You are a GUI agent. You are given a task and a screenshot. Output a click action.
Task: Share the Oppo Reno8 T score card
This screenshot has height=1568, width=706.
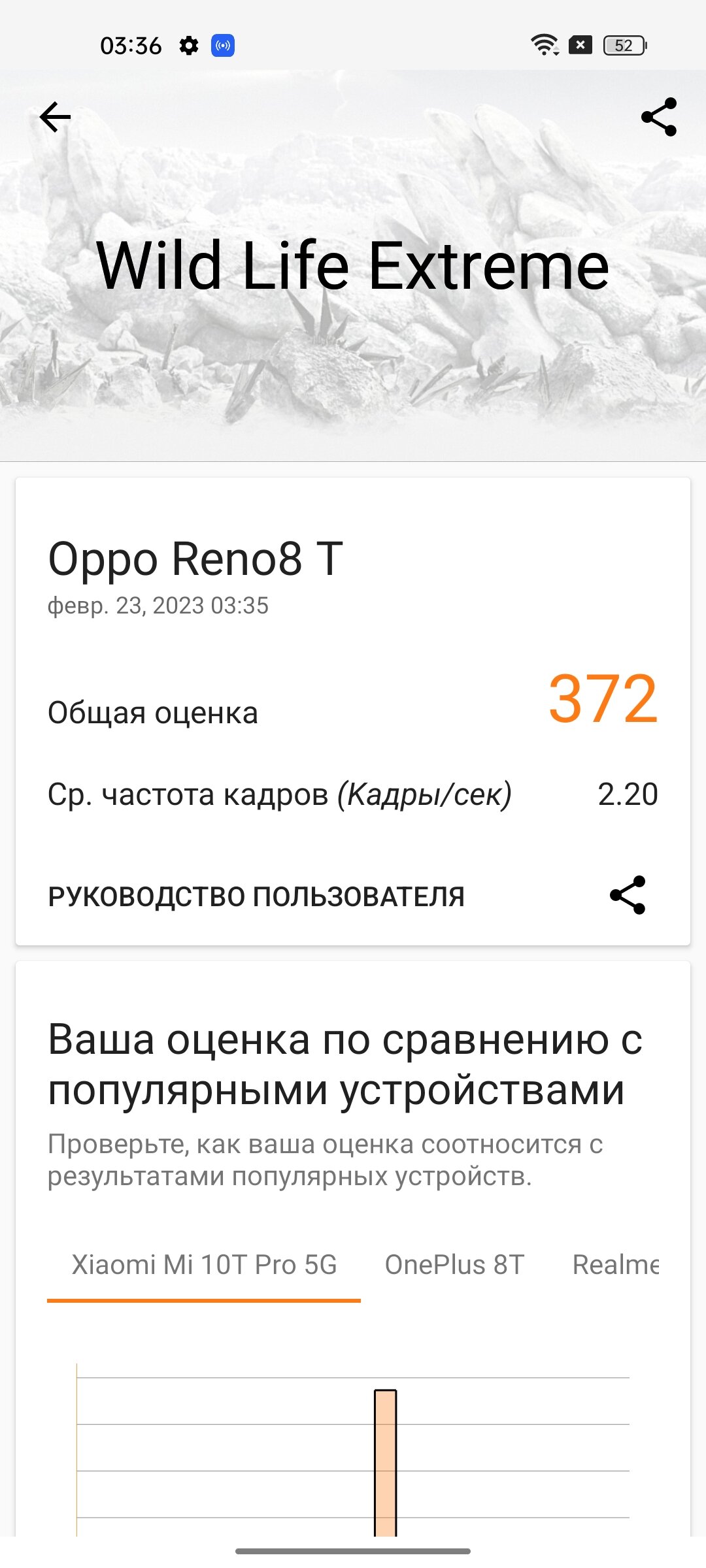[628, 895]
